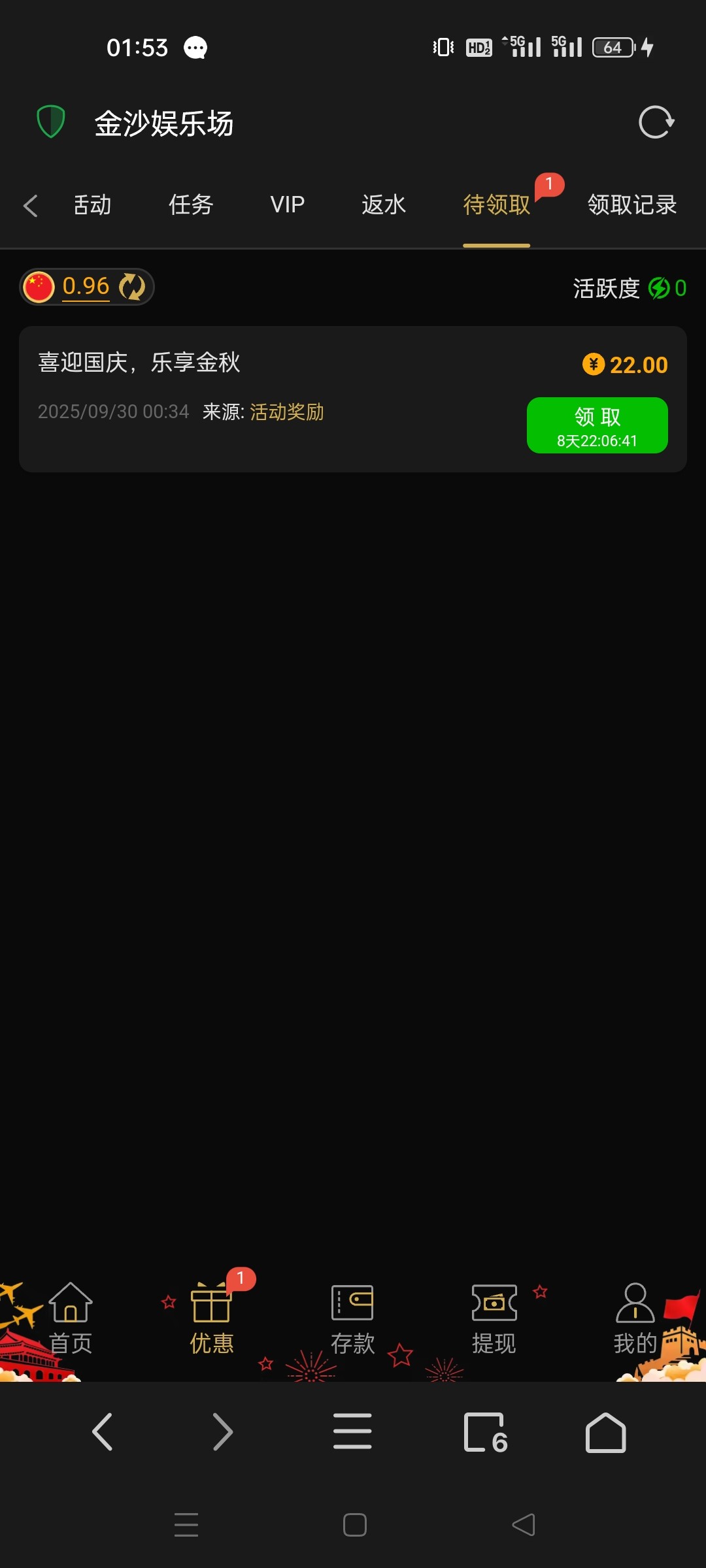Tap the 活动 tab
This screenshot has width=706, height=1568.
[92, 205]
